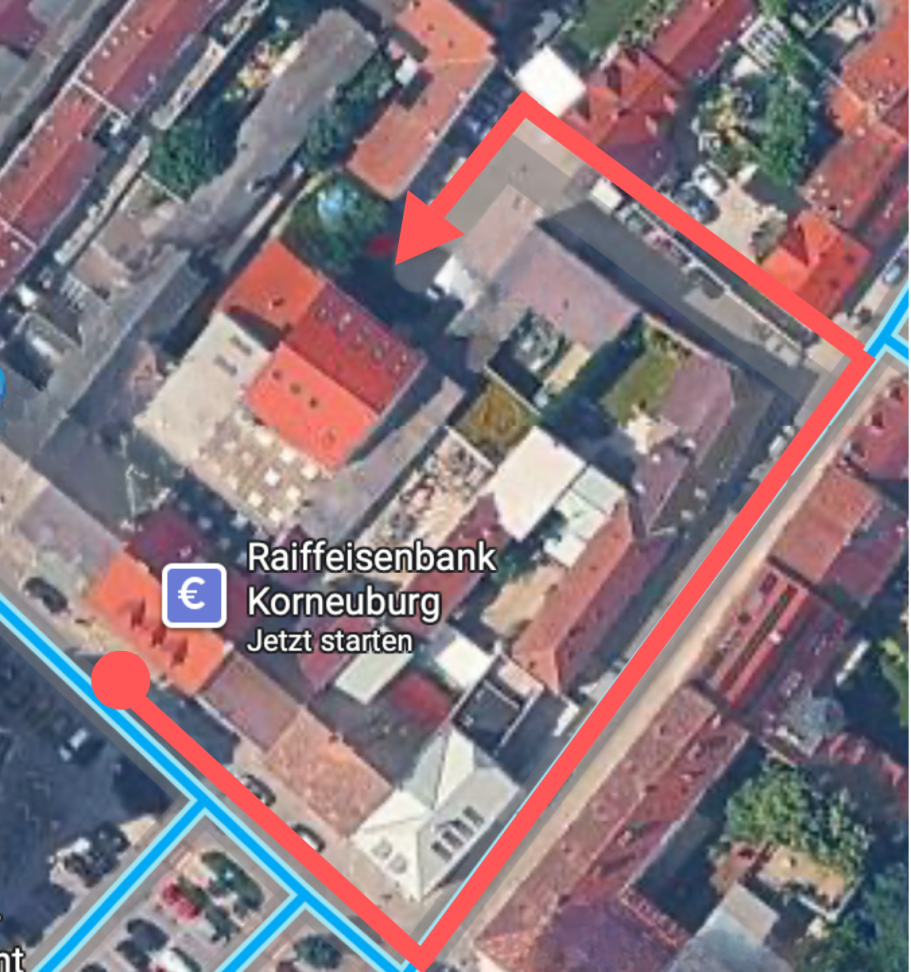Viewport: 911px width, 972px height.
Task: Open the Raiffeisenbank Korneuburg map marker
Action: click(194, 596)
